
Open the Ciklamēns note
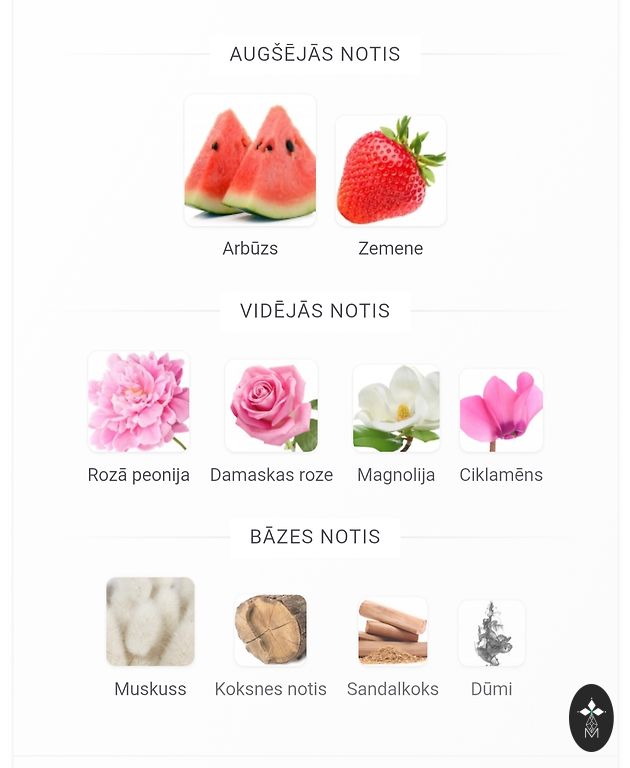point(501,410)
